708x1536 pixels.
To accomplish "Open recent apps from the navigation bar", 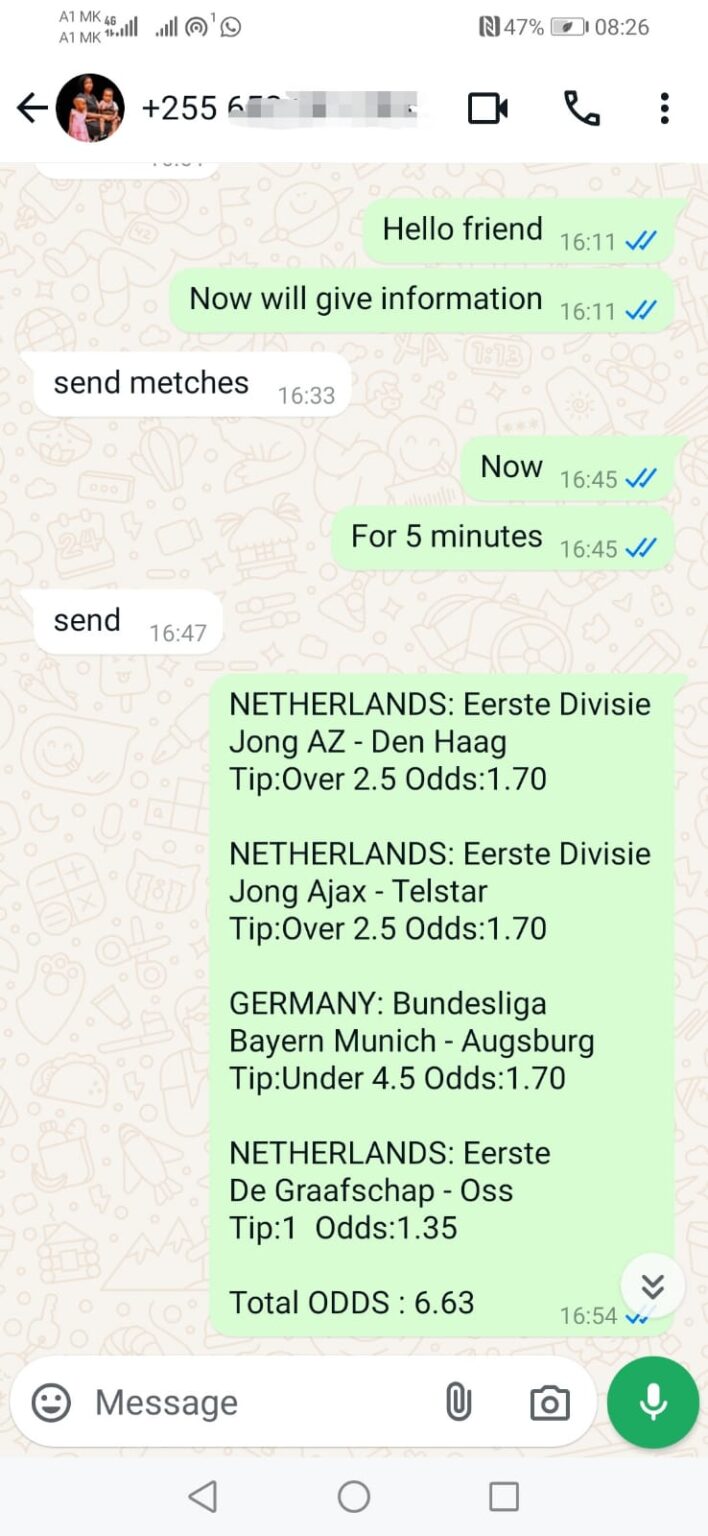I will tap(504, 1496).
